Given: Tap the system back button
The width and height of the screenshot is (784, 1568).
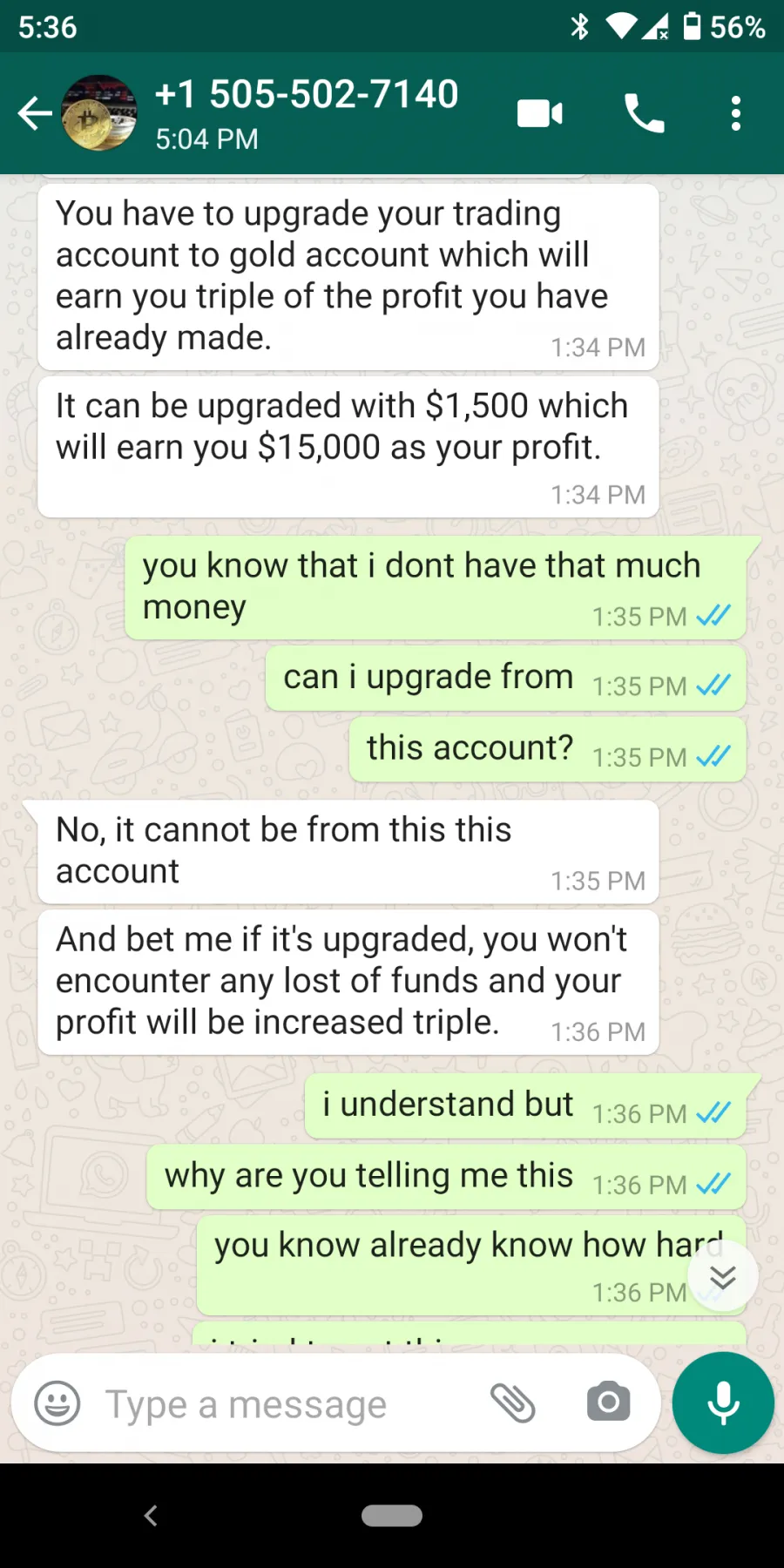Looking at the screenshot, I should (x=151, y=1516).
